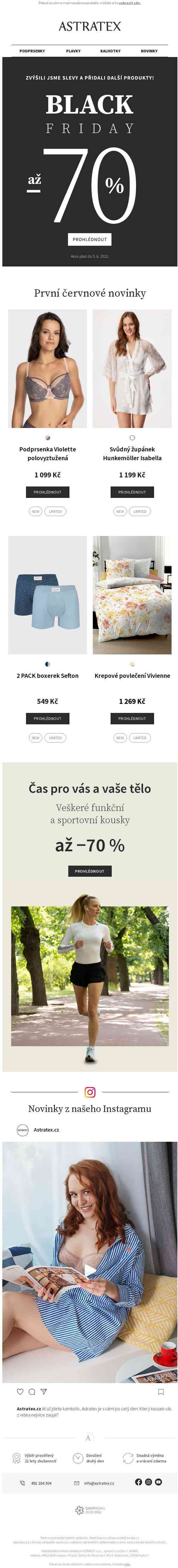Viewport: 178px width, 1568px height.
Task: Open the Instagram icon above Novinky
Action: pyautogui.click(x=89, y=1092)
